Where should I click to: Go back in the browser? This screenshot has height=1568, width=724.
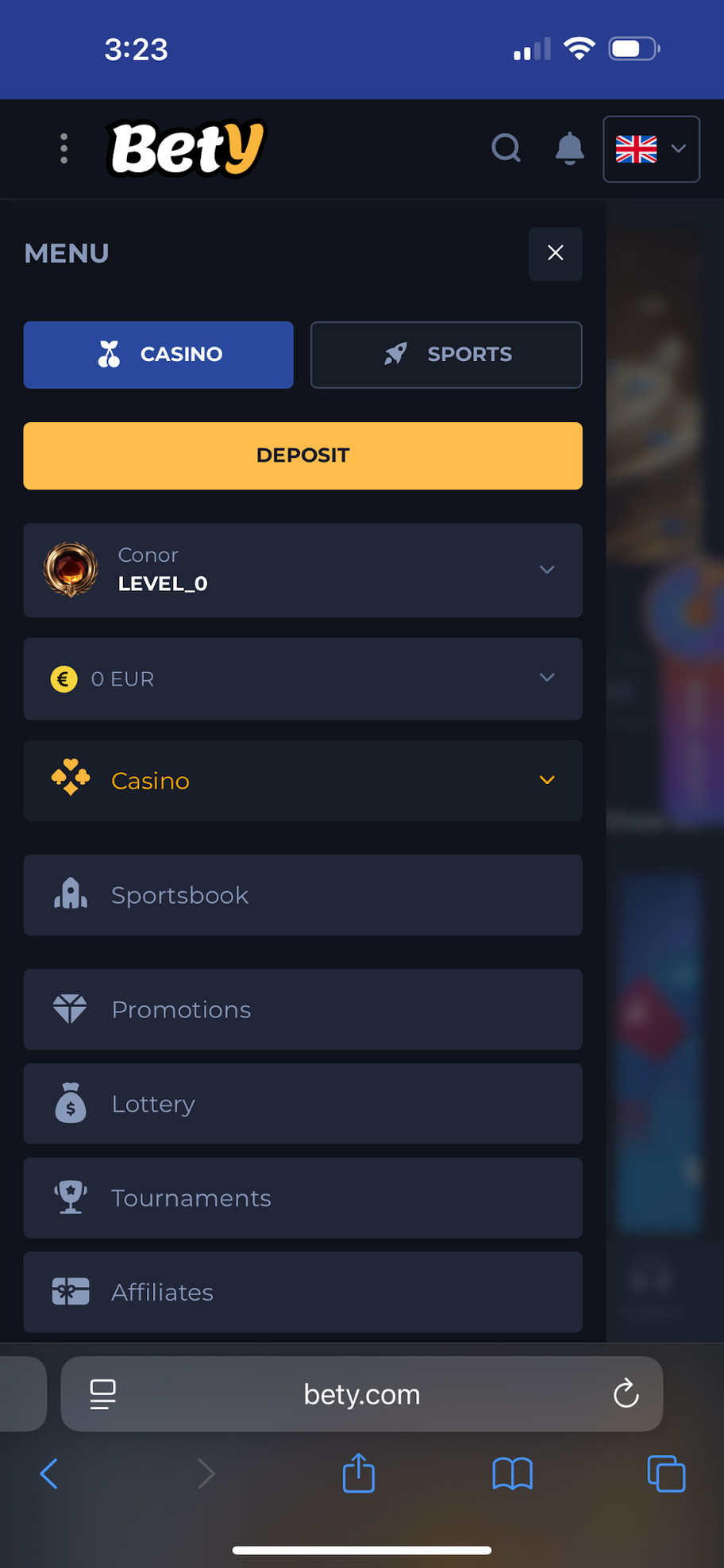49,1474
